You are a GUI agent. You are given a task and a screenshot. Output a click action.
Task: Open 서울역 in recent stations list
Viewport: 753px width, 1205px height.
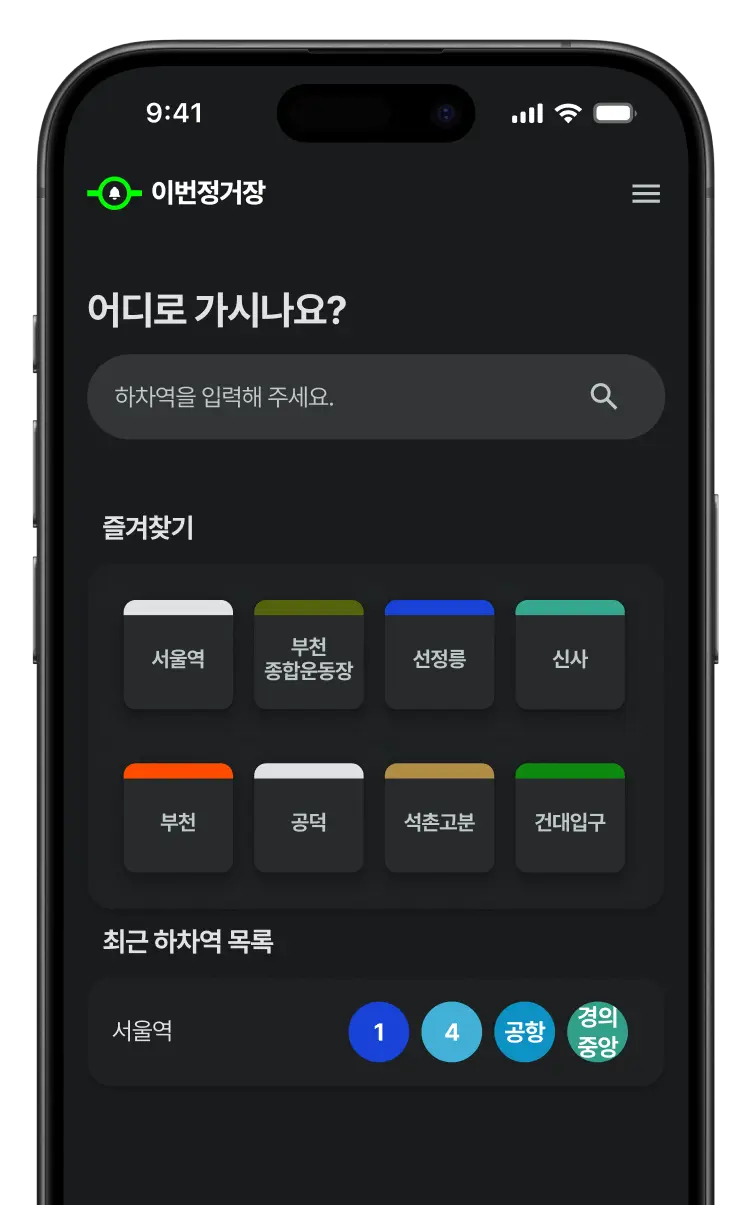pos(143,1031)
